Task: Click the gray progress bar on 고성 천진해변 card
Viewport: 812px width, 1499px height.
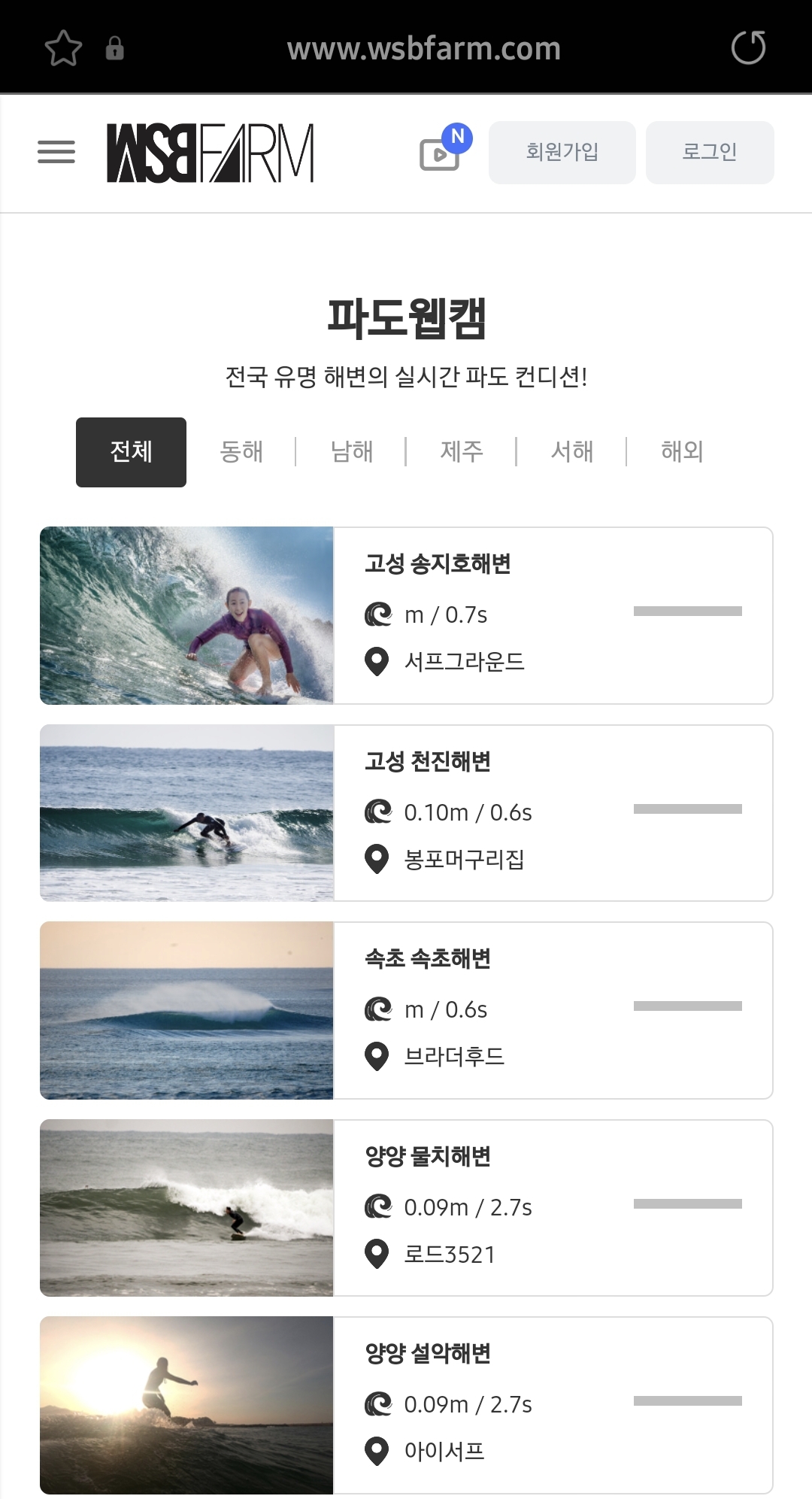Action: [688, 810]
